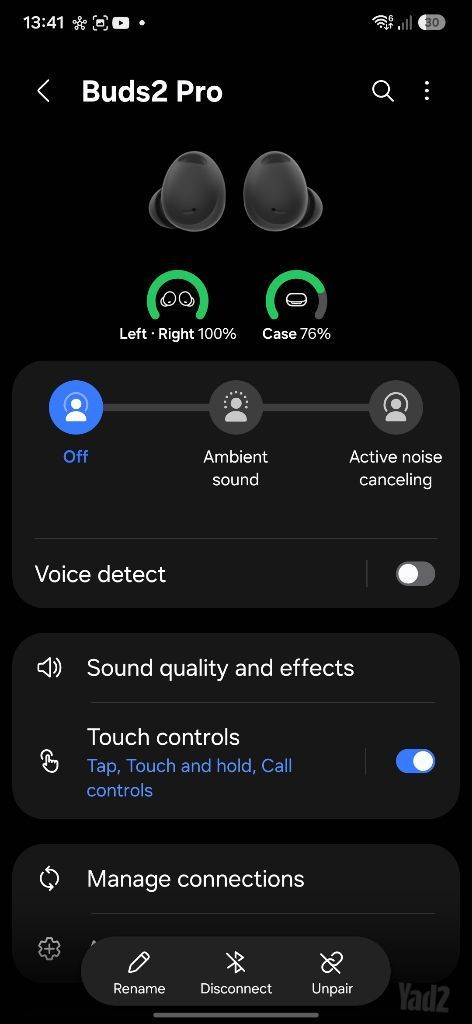Enable Active noise canceling mode
472x1024 pixels.
[396, 408]
